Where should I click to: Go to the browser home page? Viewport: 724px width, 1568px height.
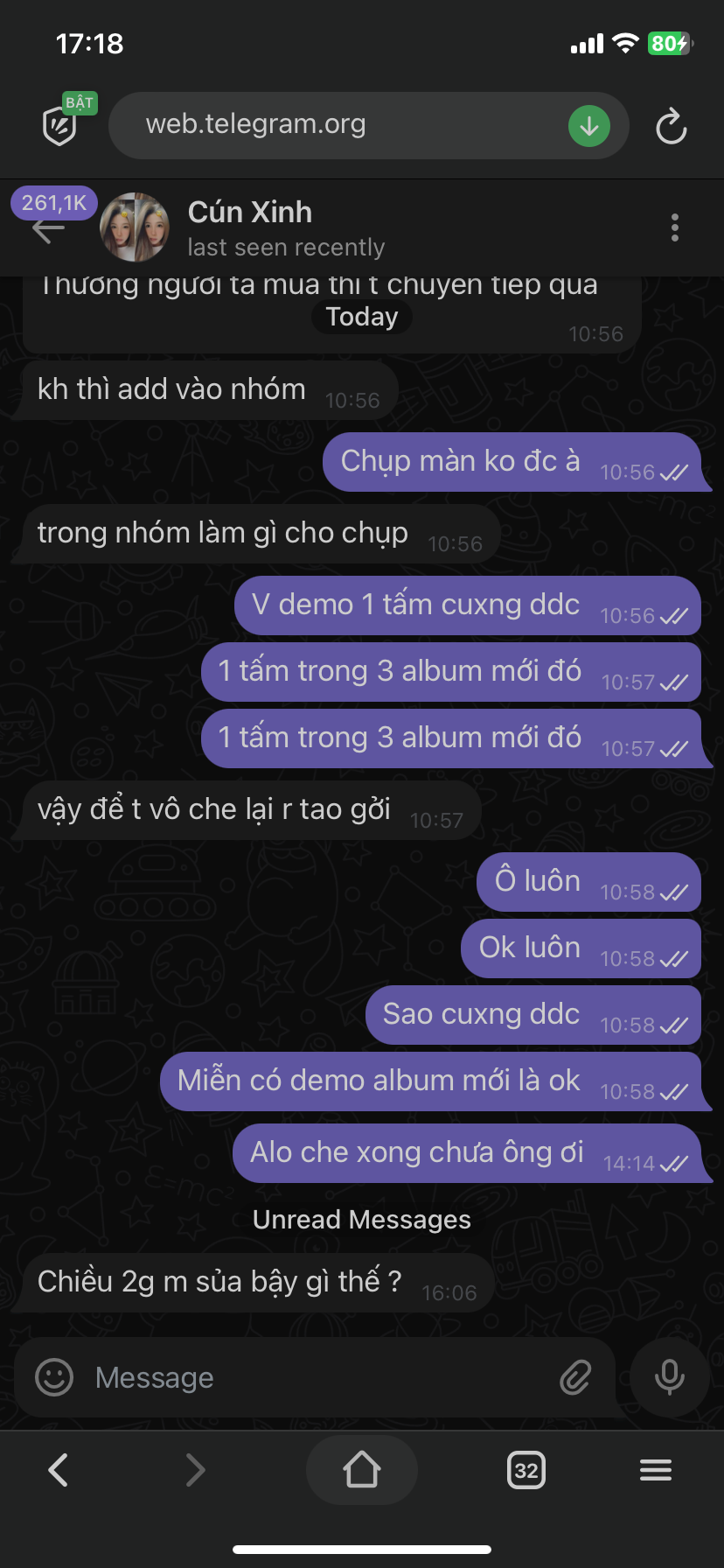361,1470
